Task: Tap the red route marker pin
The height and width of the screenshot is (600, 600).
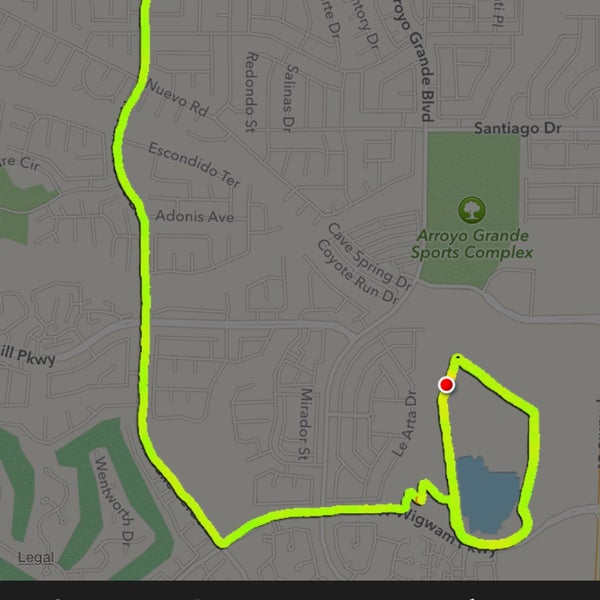Action: pyautogui.click(x=446, y=385)
